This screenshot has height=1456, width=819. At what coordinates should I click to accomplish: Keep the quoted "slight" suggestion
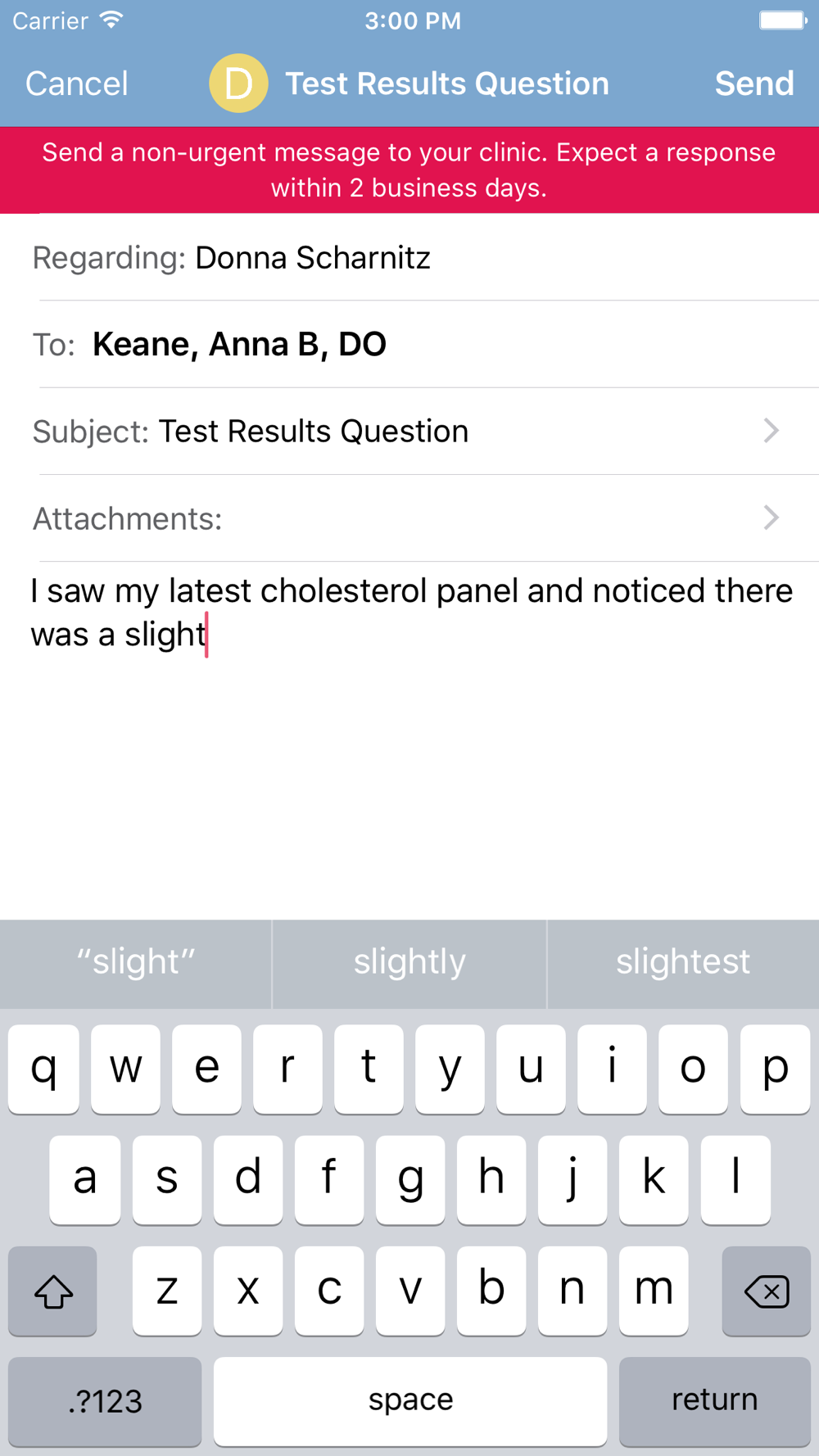click(136, 962)
